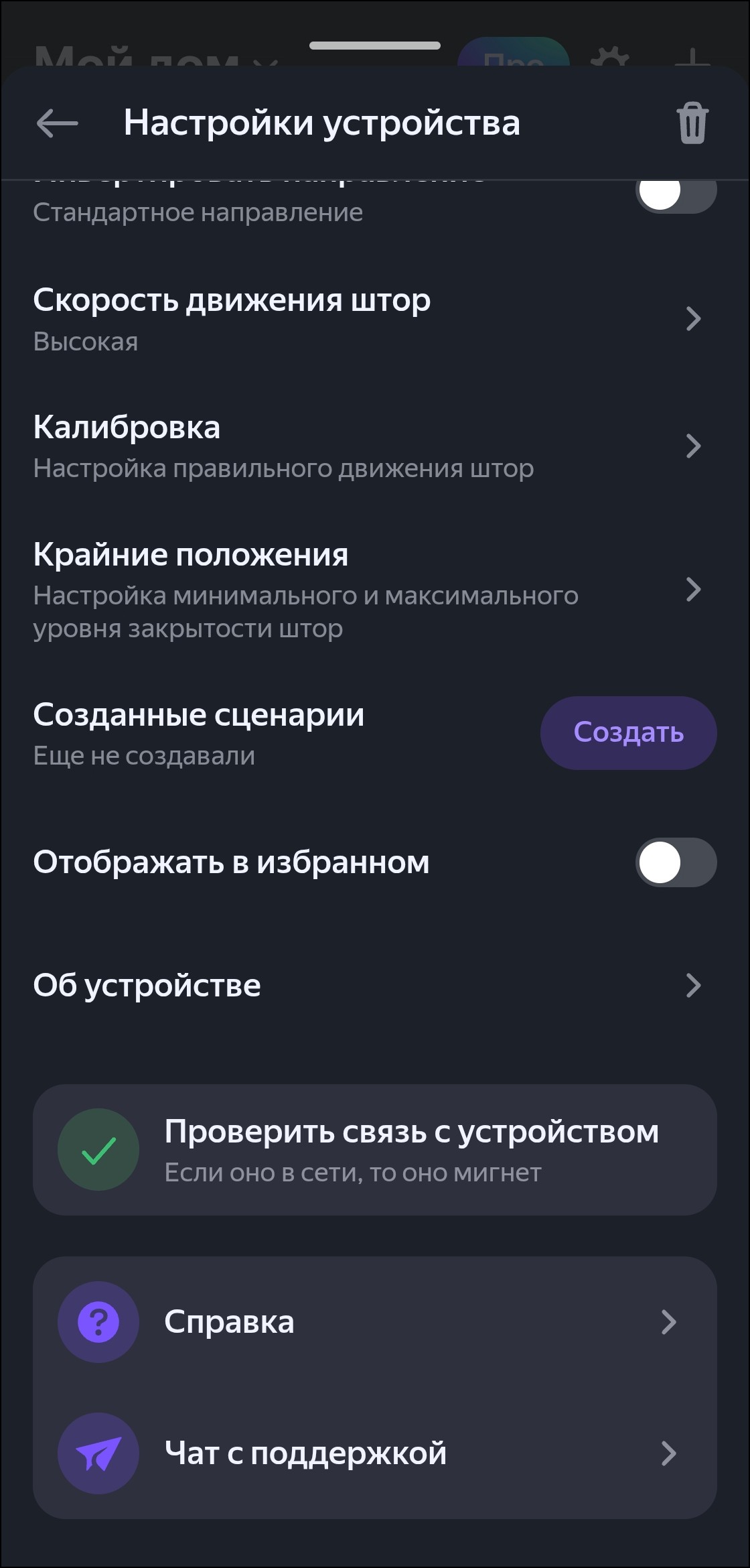Delete the device with the trash icon
750x1568 pixels.
point(692,123)
